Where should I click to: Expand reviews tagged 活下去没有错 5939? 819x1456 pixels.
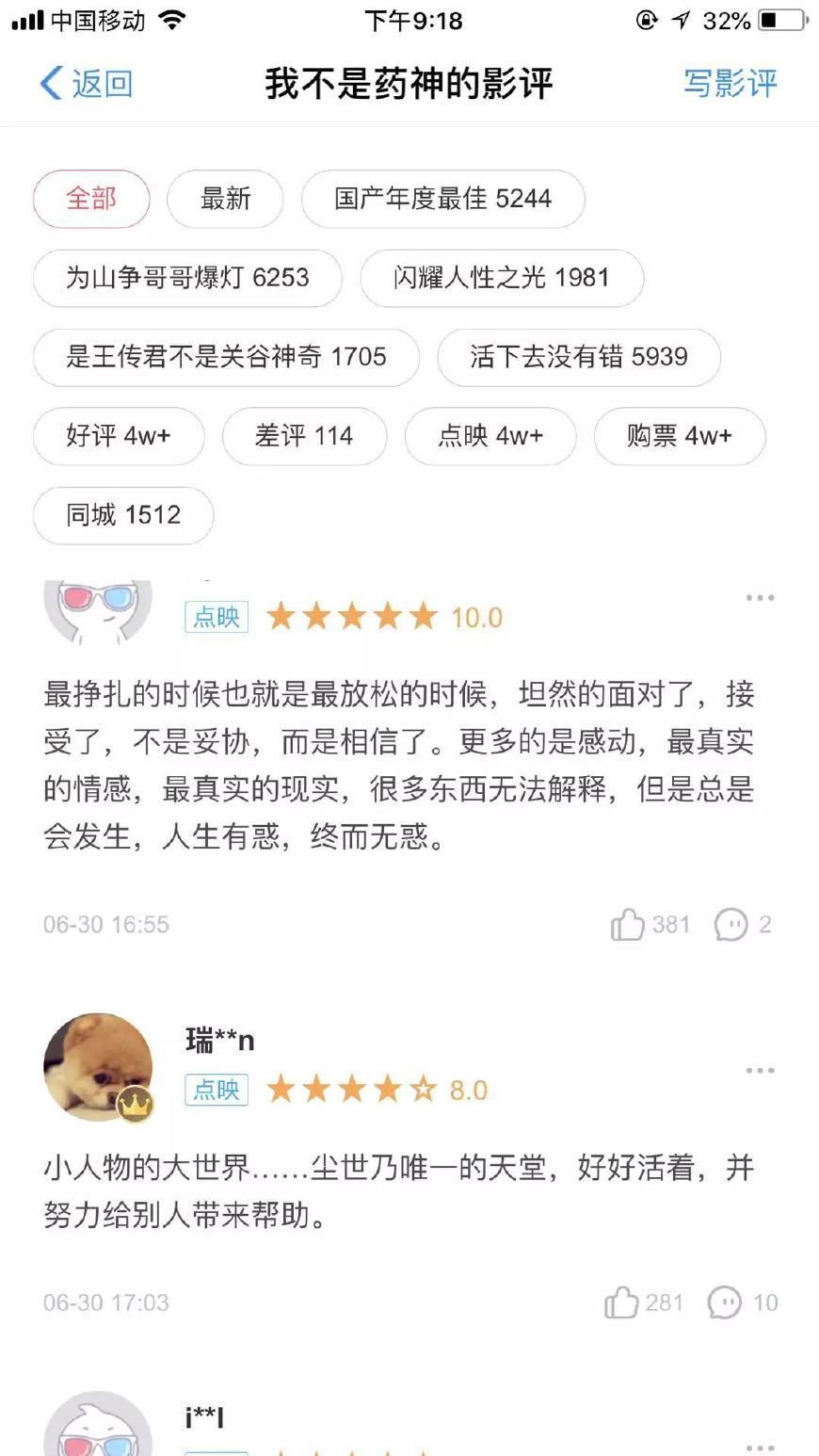[x=580, y=357]
